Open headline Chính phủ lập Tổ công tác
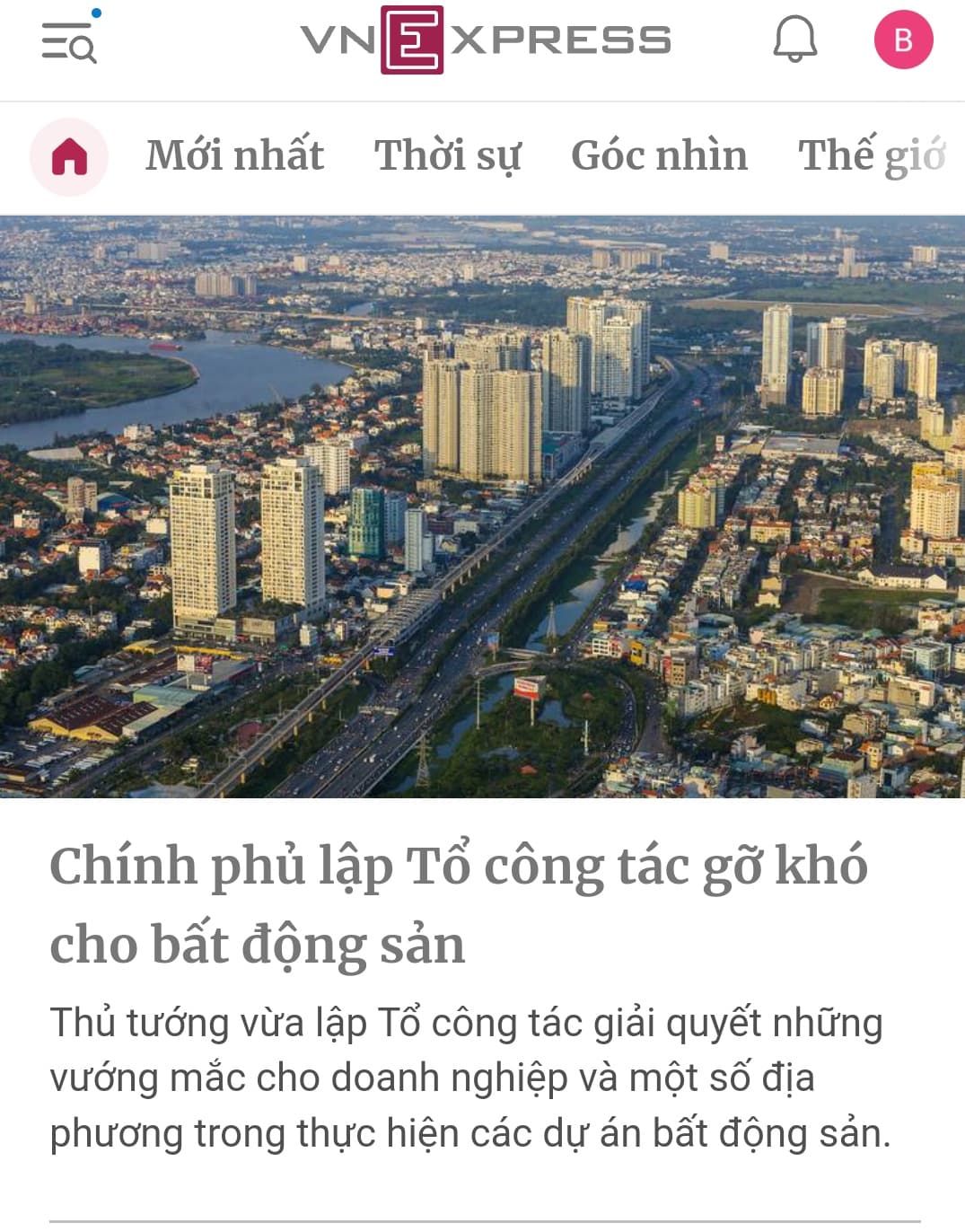 click(458, 903)
